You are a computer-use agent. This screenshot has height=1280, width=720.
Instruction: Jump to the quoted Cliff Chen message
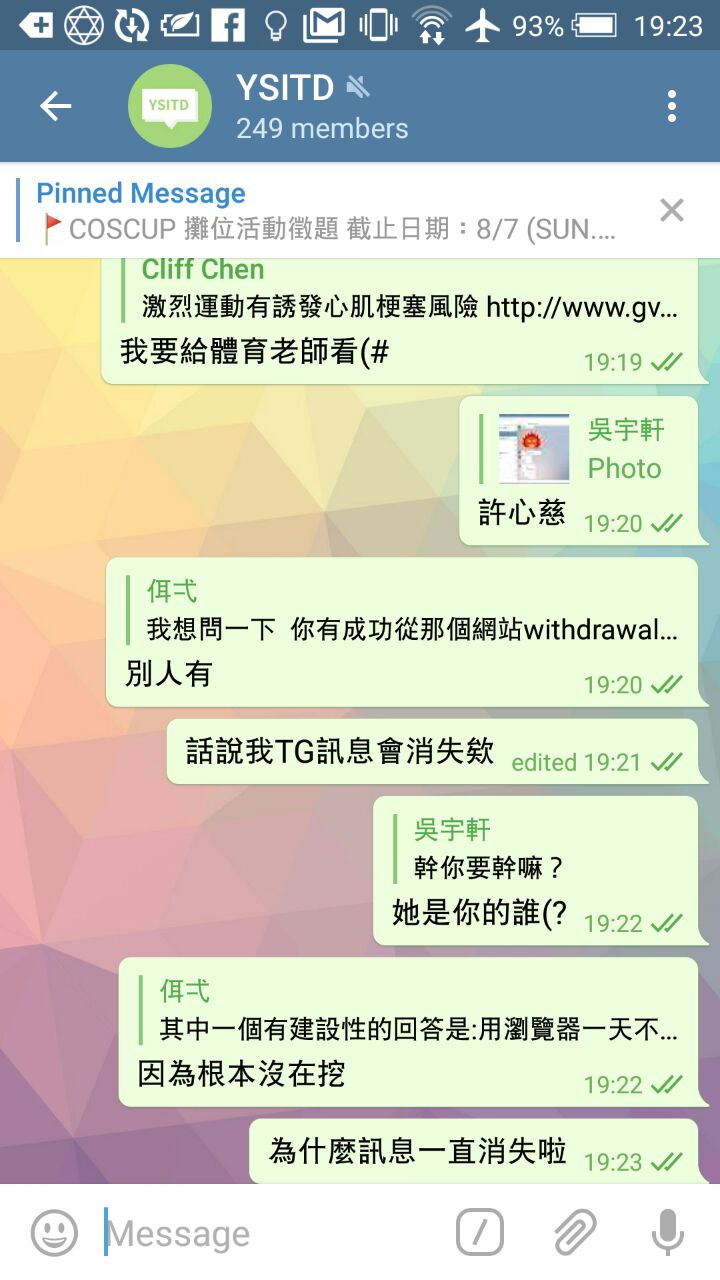(410, 289)
